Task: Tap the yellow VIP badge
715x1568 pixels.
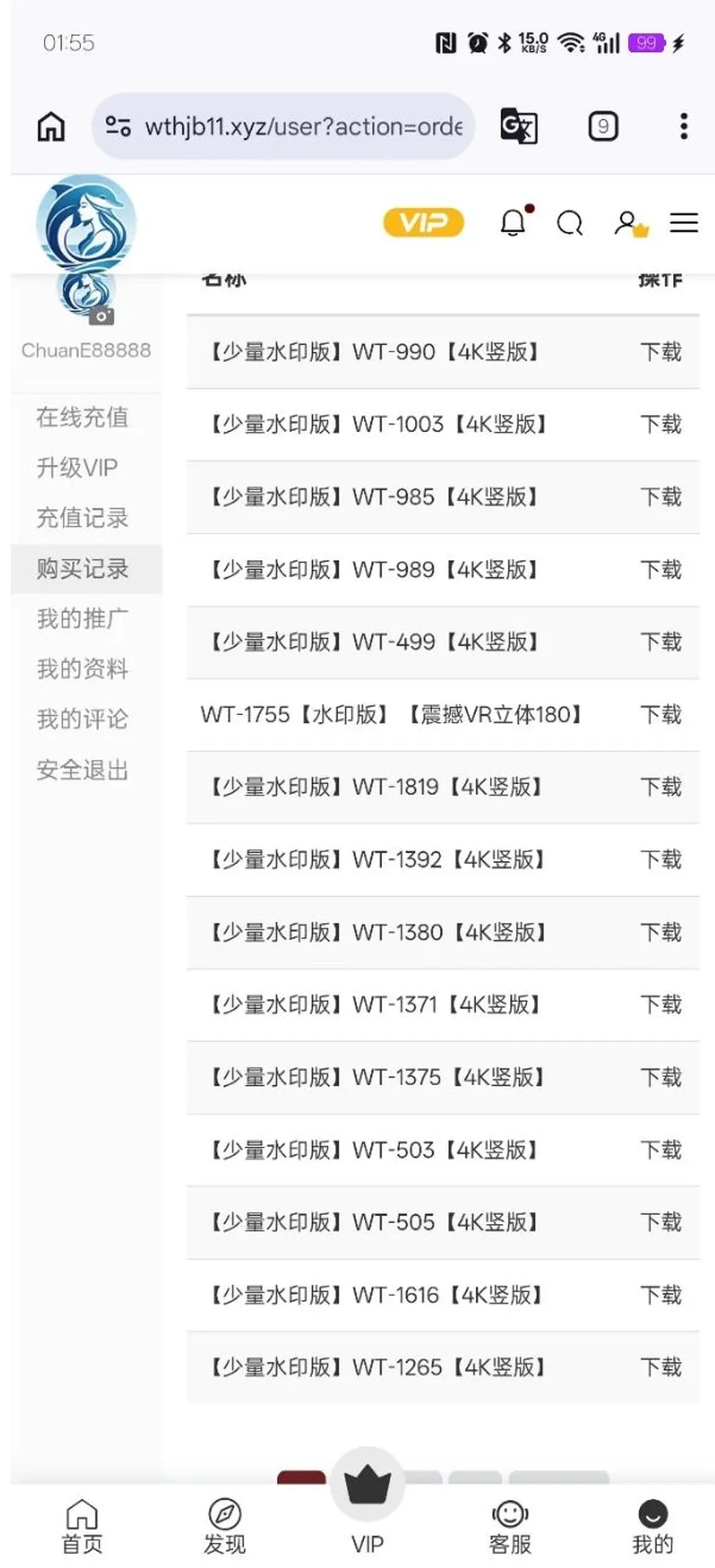Action: point(423,223)
